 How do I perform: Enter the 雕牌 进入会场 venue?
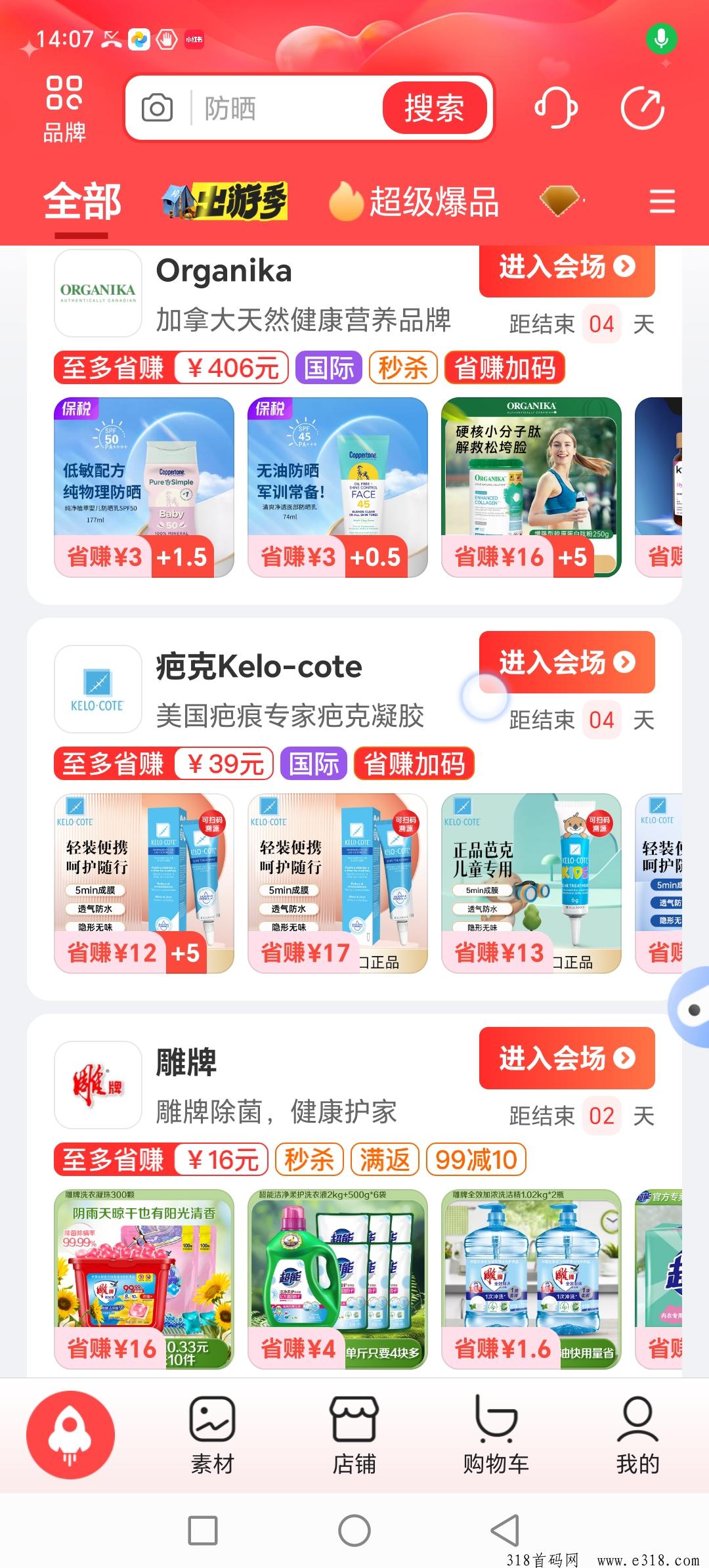click(x=567, y=1058)
